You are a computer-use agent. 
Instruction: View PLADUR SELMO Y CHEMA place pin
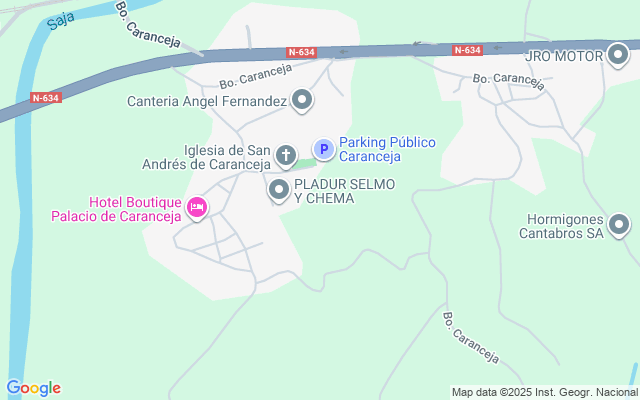(279, 189)
